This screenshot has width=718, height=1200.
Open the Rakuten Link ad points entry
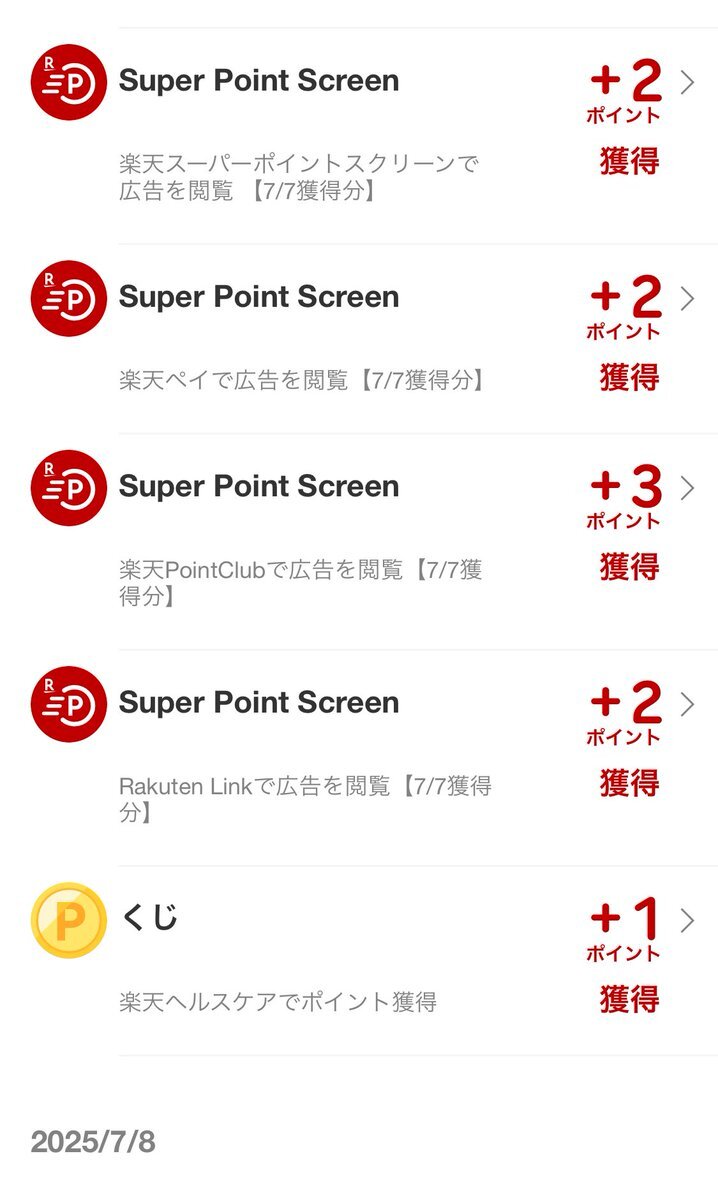pyautogui.click(x=359, y=758)
